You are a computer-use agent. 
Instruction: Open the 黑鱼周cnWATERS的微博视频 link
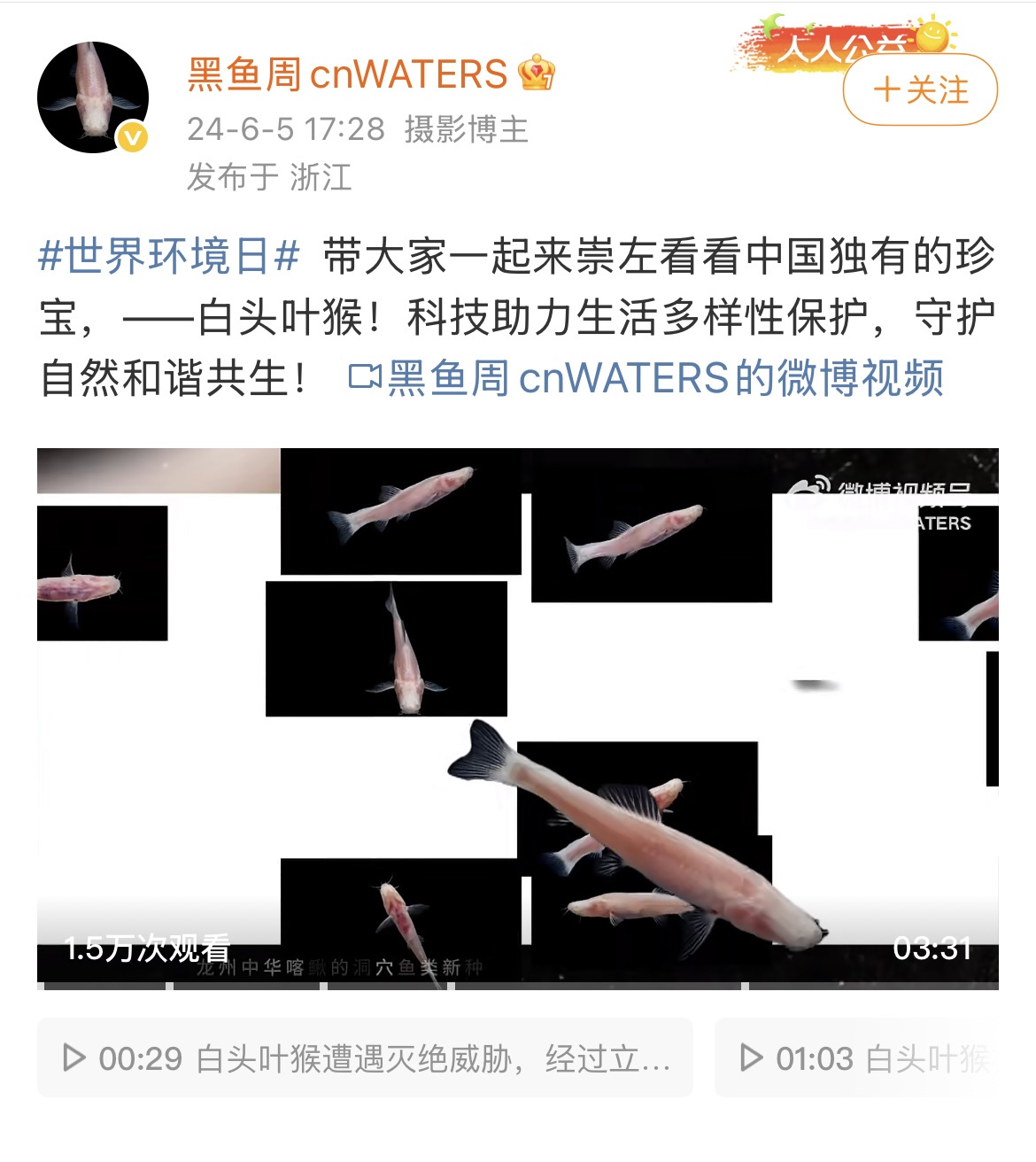[x=646, y=379]
